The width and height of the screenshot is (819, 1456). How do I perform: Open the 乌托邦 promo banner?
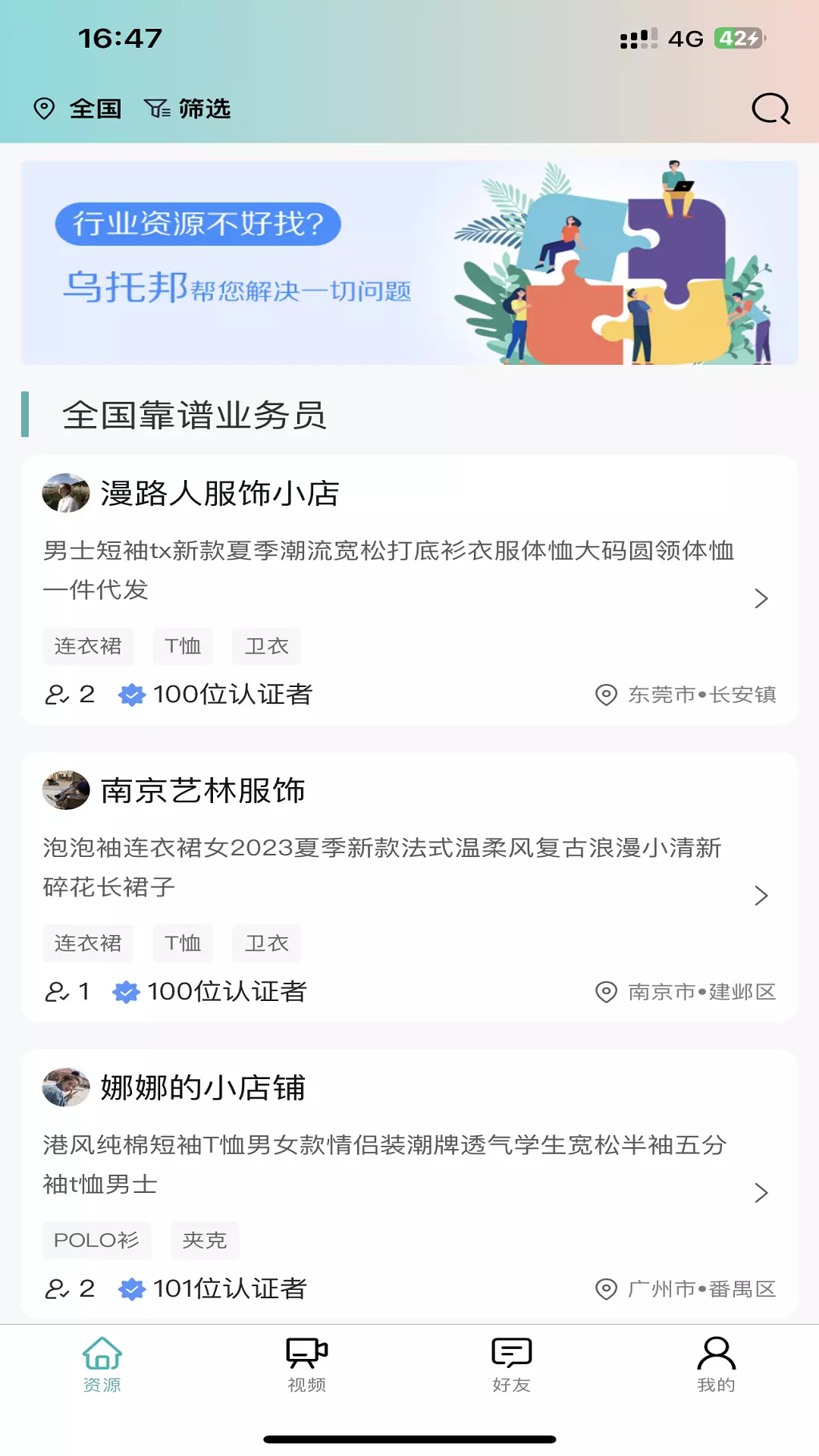coord(409,262)
